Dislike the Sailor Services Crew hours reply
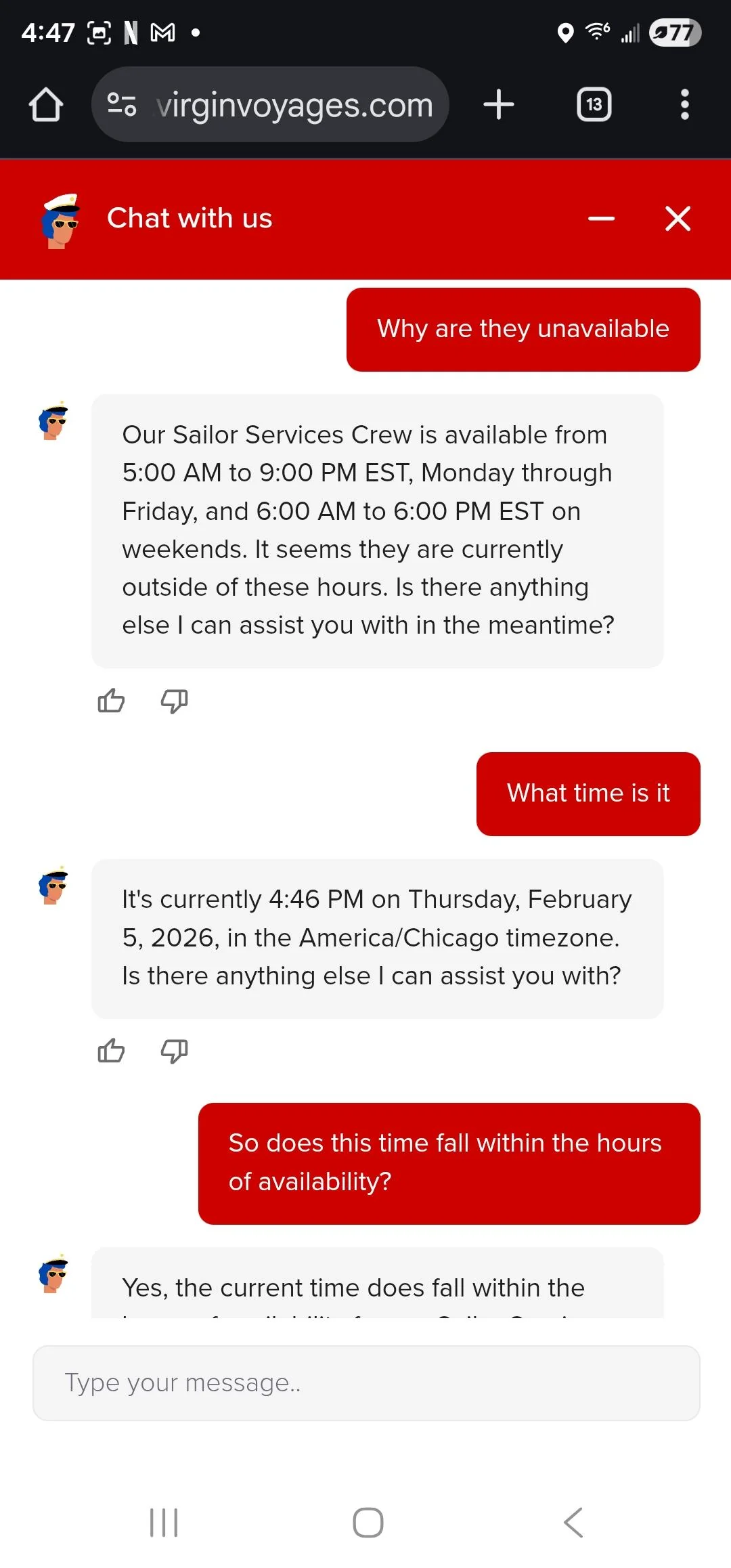The image size is (731, 1568). [x=174, y=701]
